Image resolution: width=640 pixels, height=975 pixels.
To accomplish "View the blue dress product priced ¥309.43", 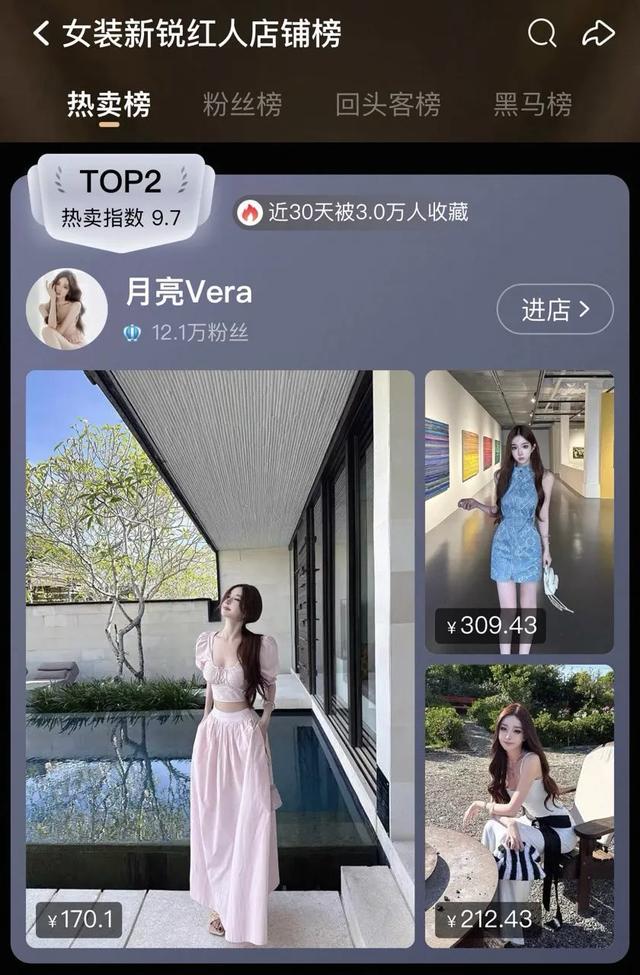I will click(519, 512).
